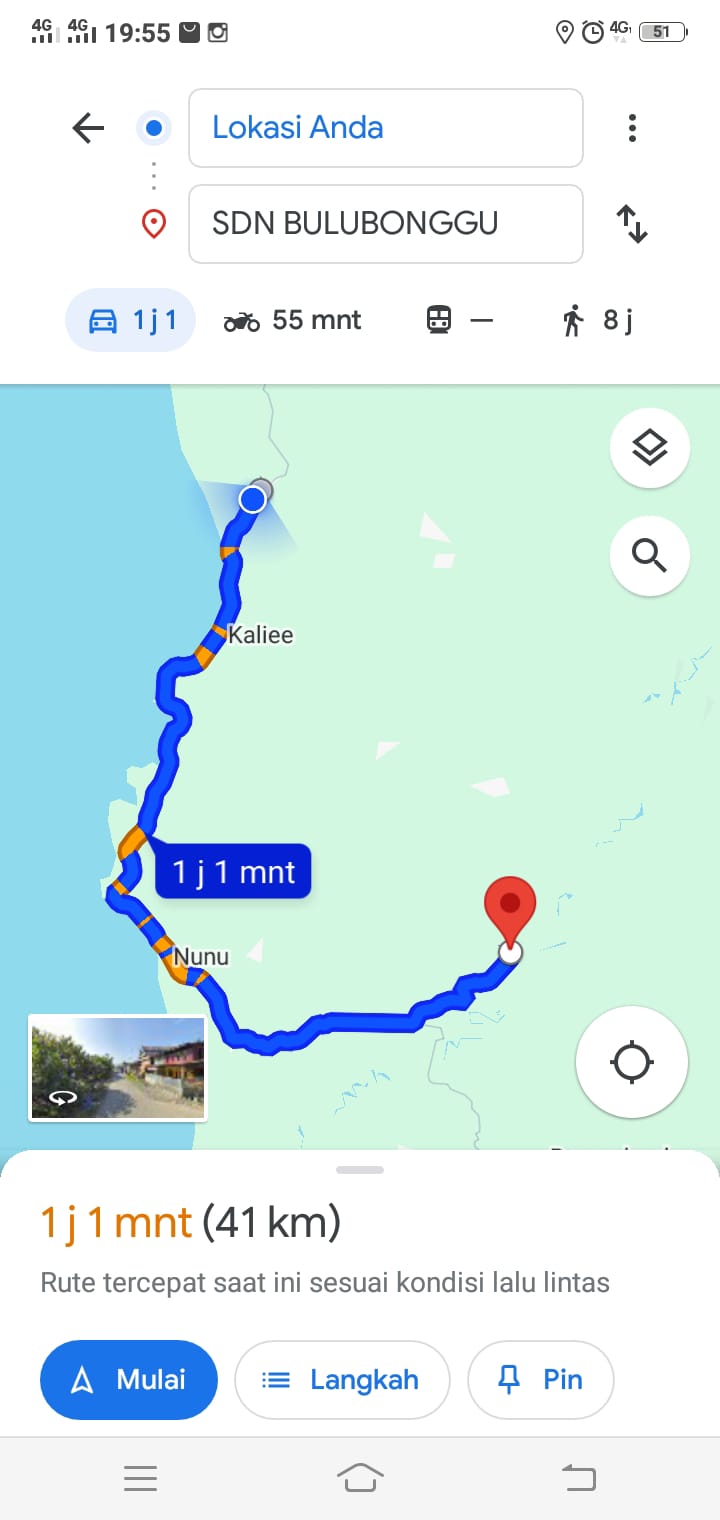Open the three-dot overflow menu
720x1520 pixels.
click(632, 128)
